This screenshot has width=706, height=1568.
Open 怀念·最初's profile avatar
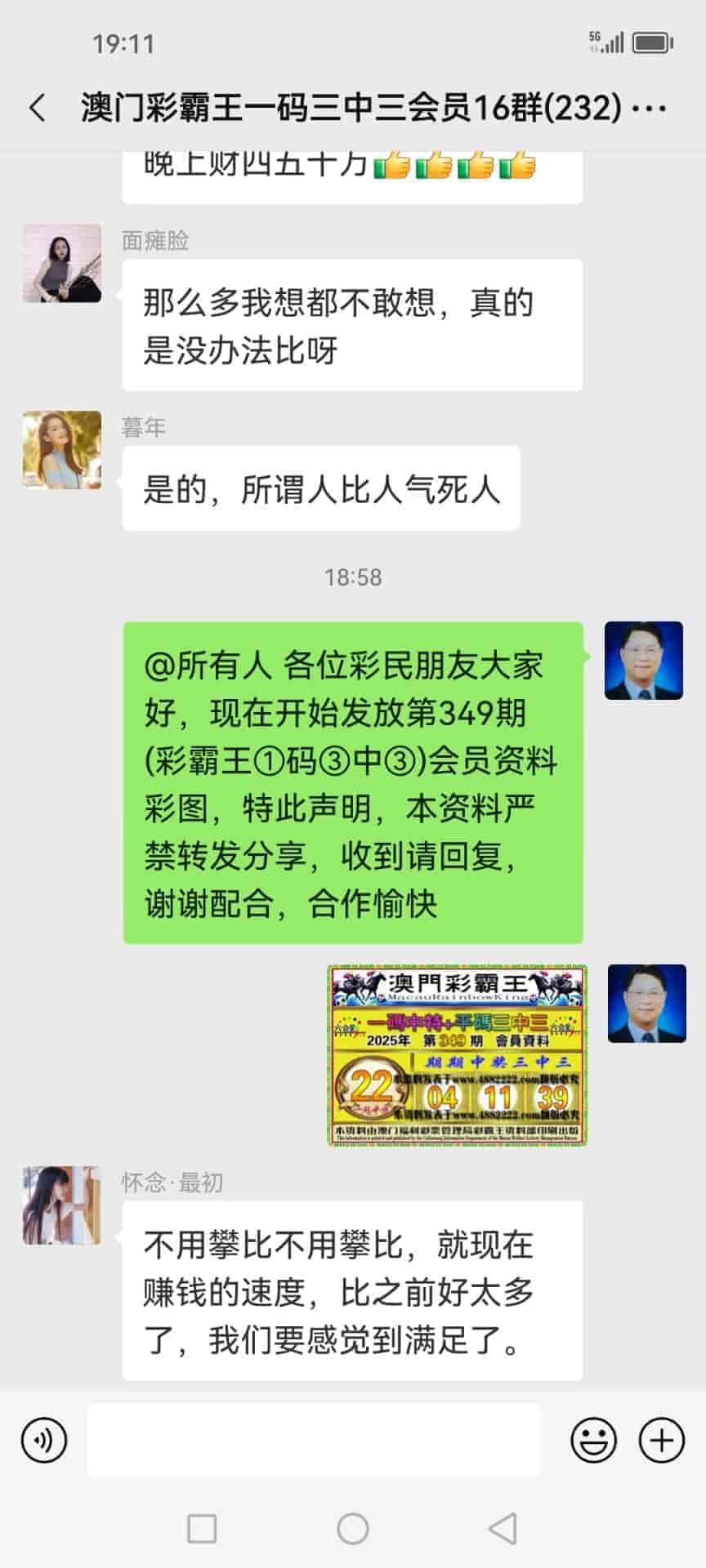(x=62, y=1205)
